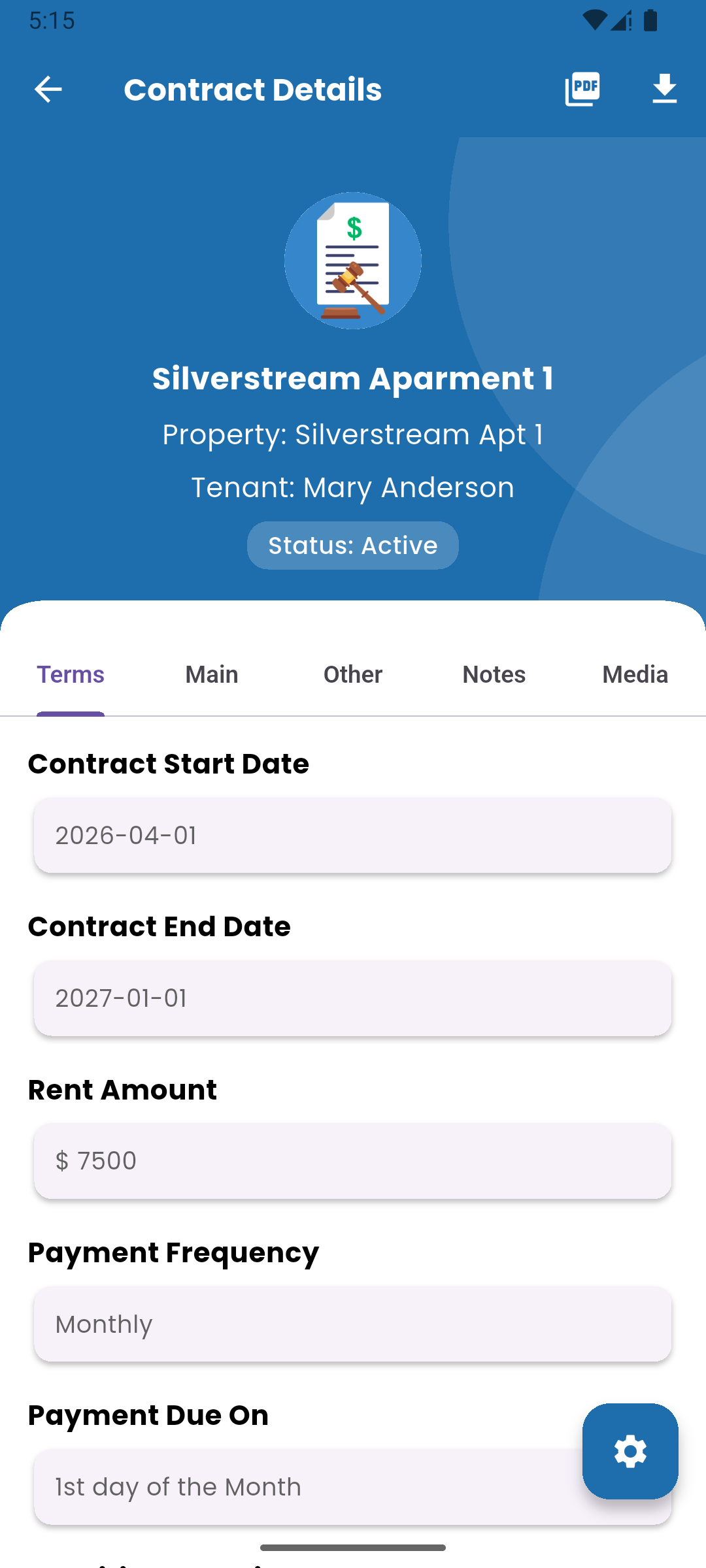Navigate back using the arrow
This screenshot has height=1568, width=706.
click(48, 89)
